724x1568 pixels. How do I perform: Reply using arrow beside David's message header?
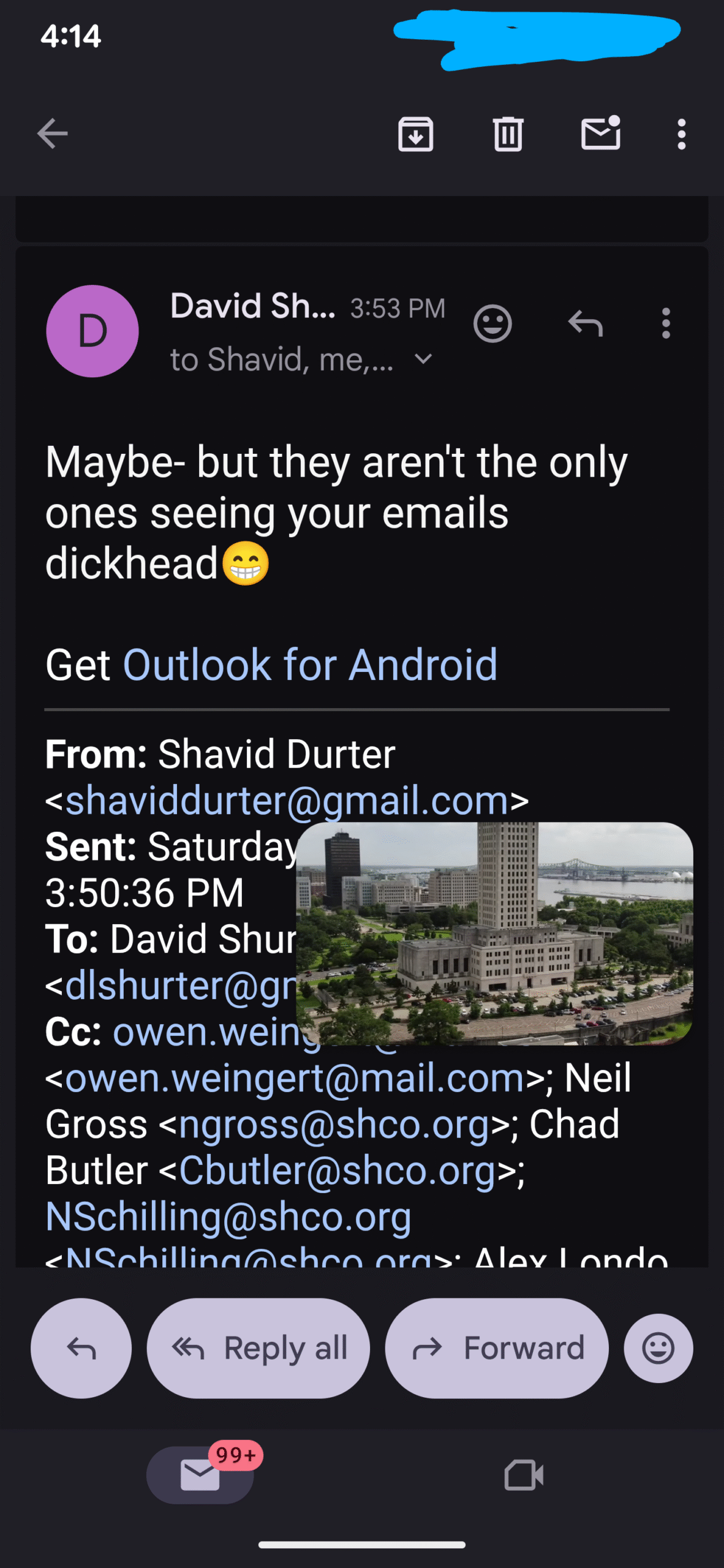586,323
